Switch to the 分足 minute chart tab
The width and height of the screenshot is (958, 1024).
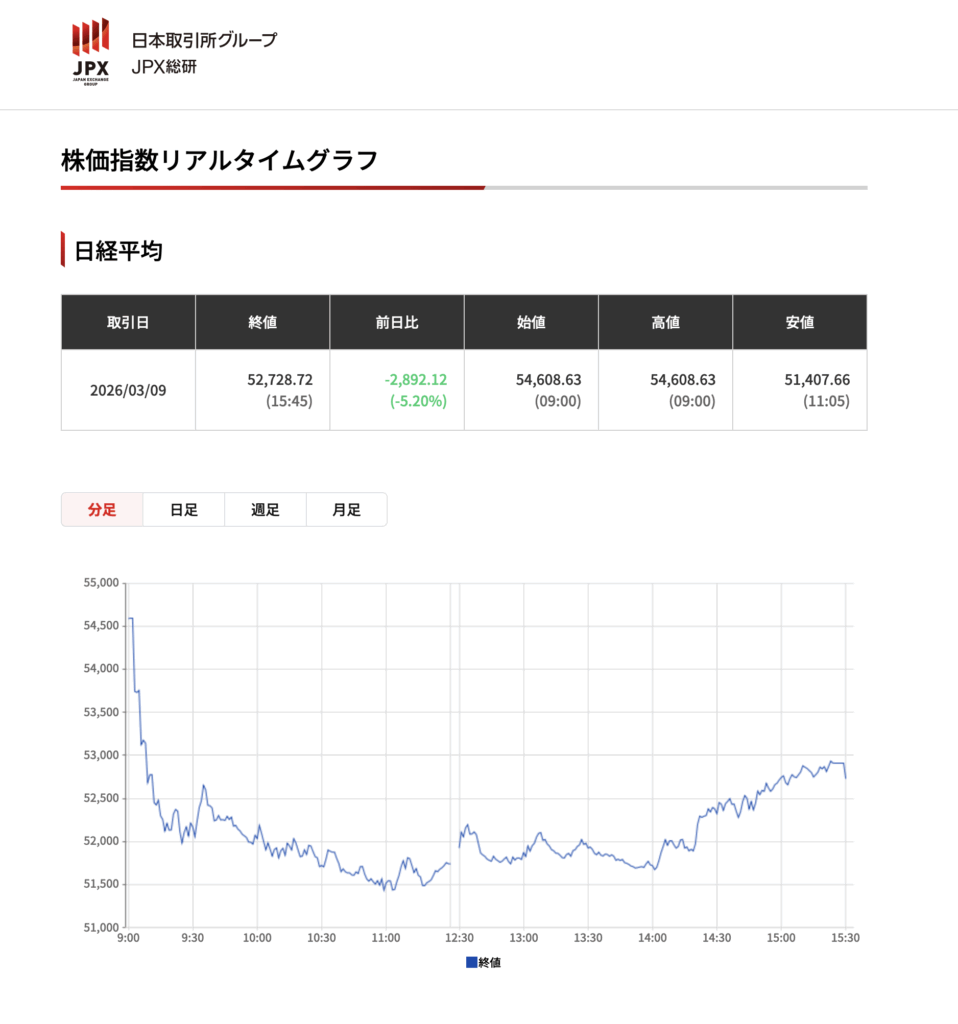tap(102, 510)
